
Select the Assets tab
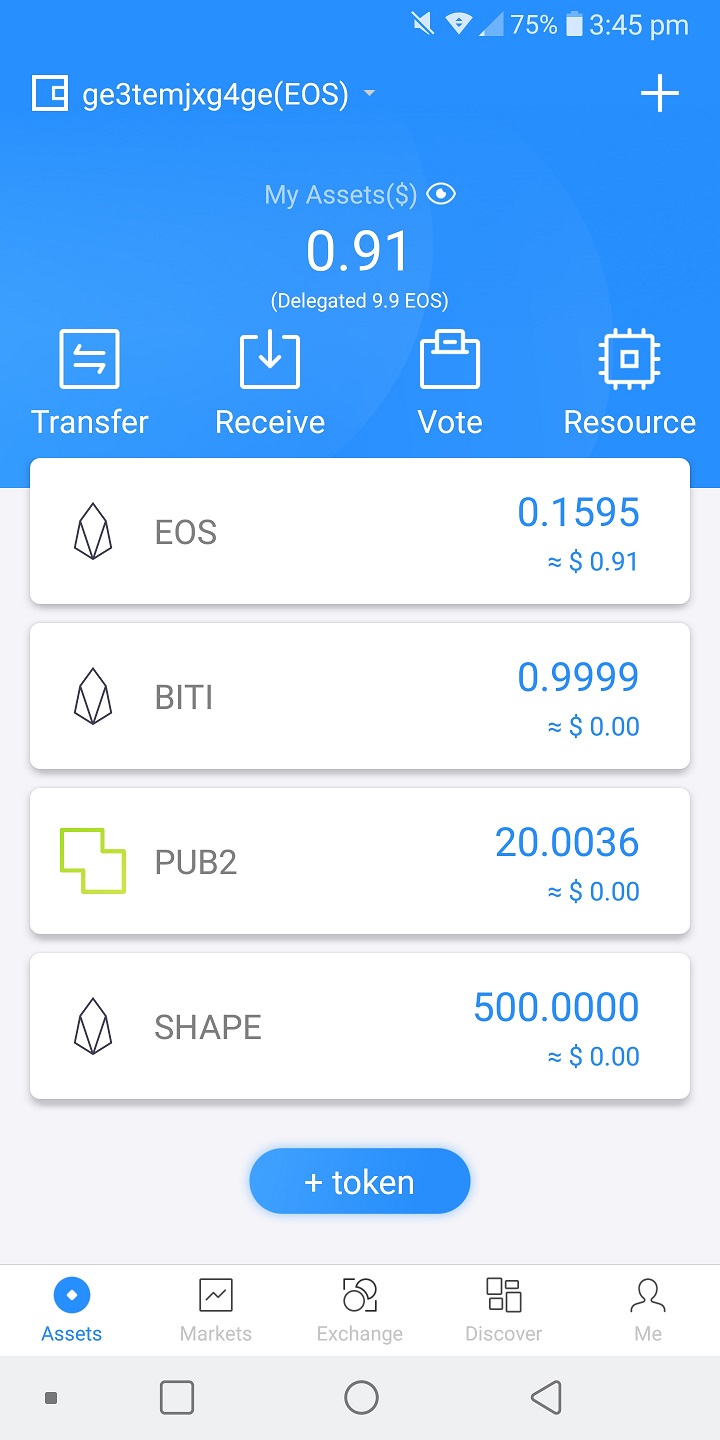72,1310
